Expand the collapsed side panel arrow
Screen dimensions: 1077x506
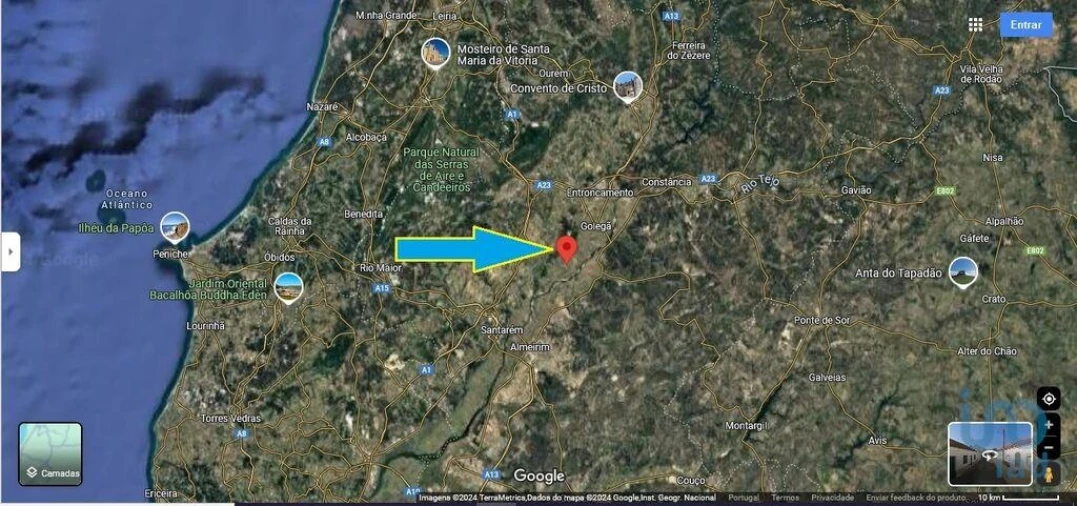click(x=10, y=252)
